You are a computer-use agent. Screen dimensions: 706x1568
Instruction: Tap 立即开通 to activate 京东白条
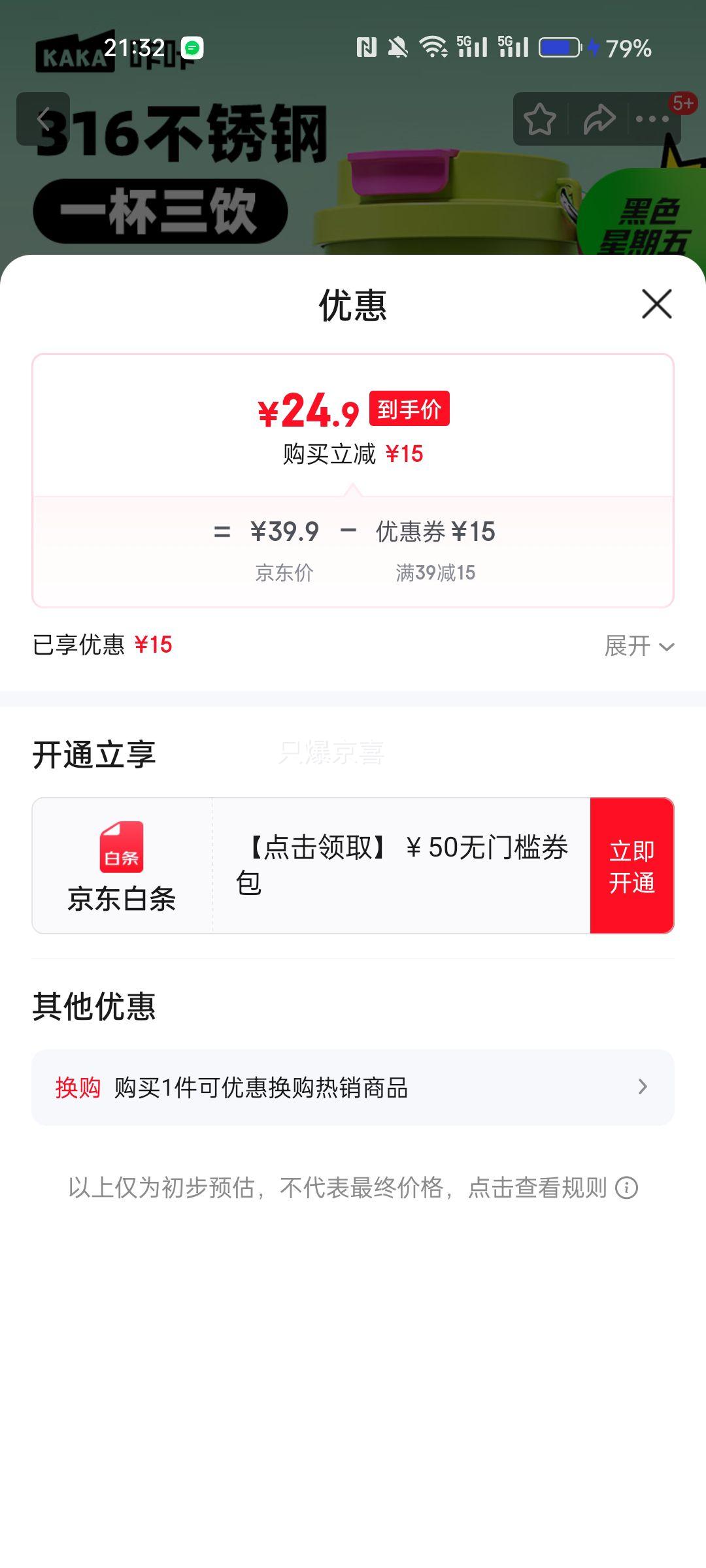[631, 866]
